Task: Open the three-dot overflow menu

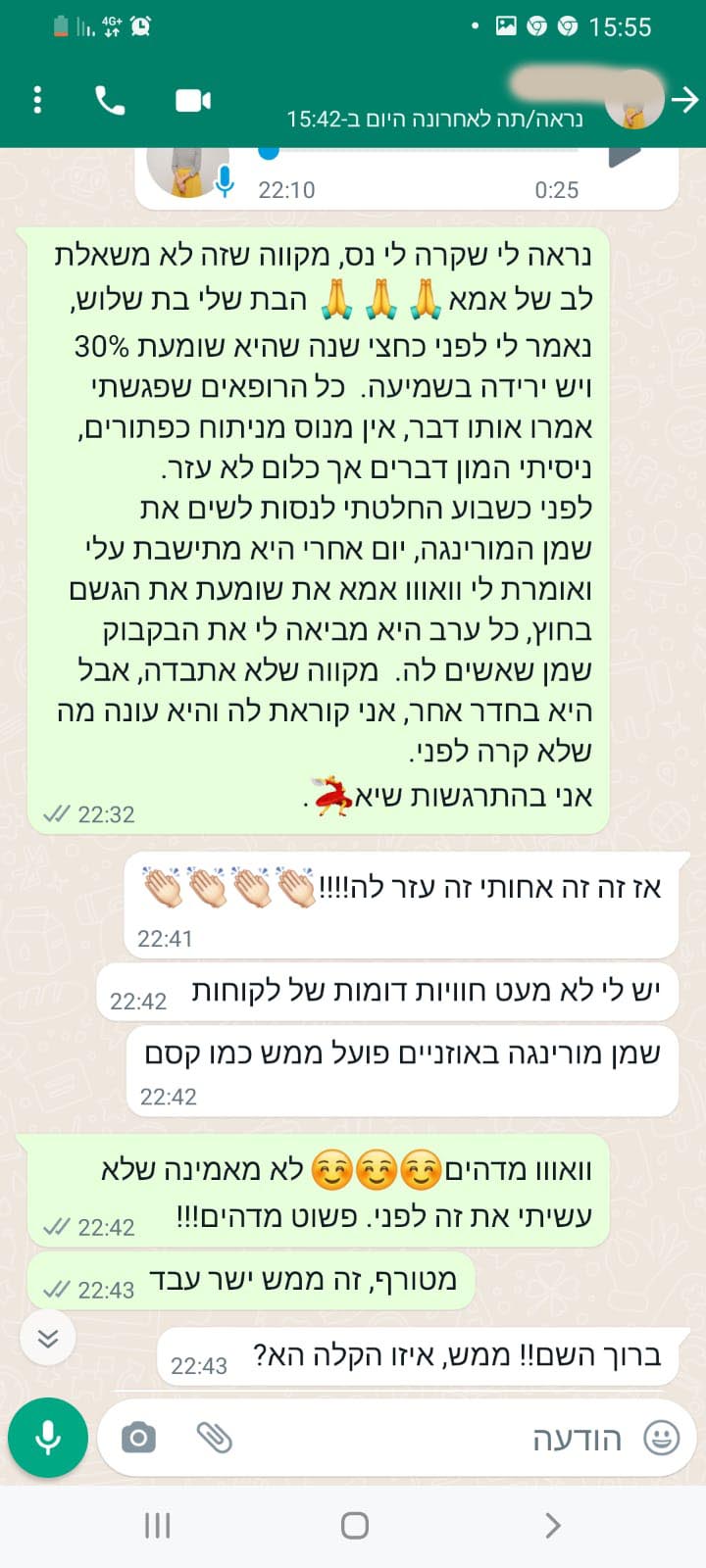Action: point(37,100)
